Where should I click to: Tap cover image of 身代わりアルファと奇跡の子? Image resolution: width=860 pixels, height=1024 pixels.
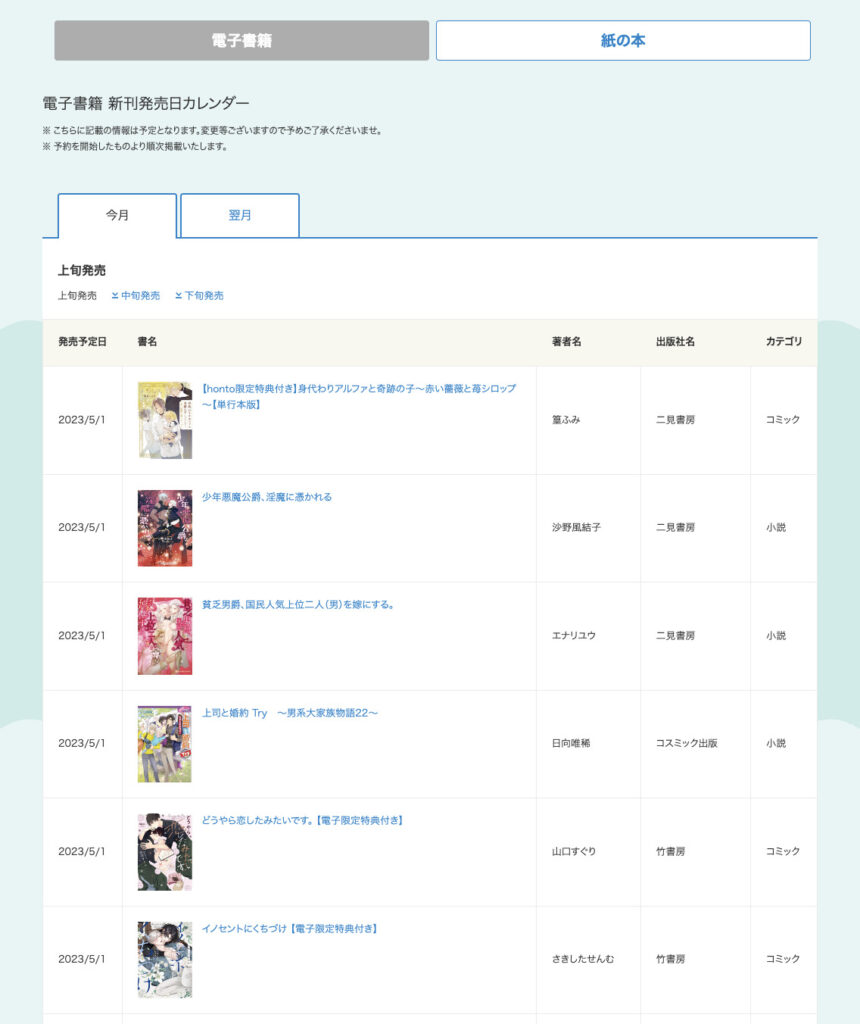(164, 420)
